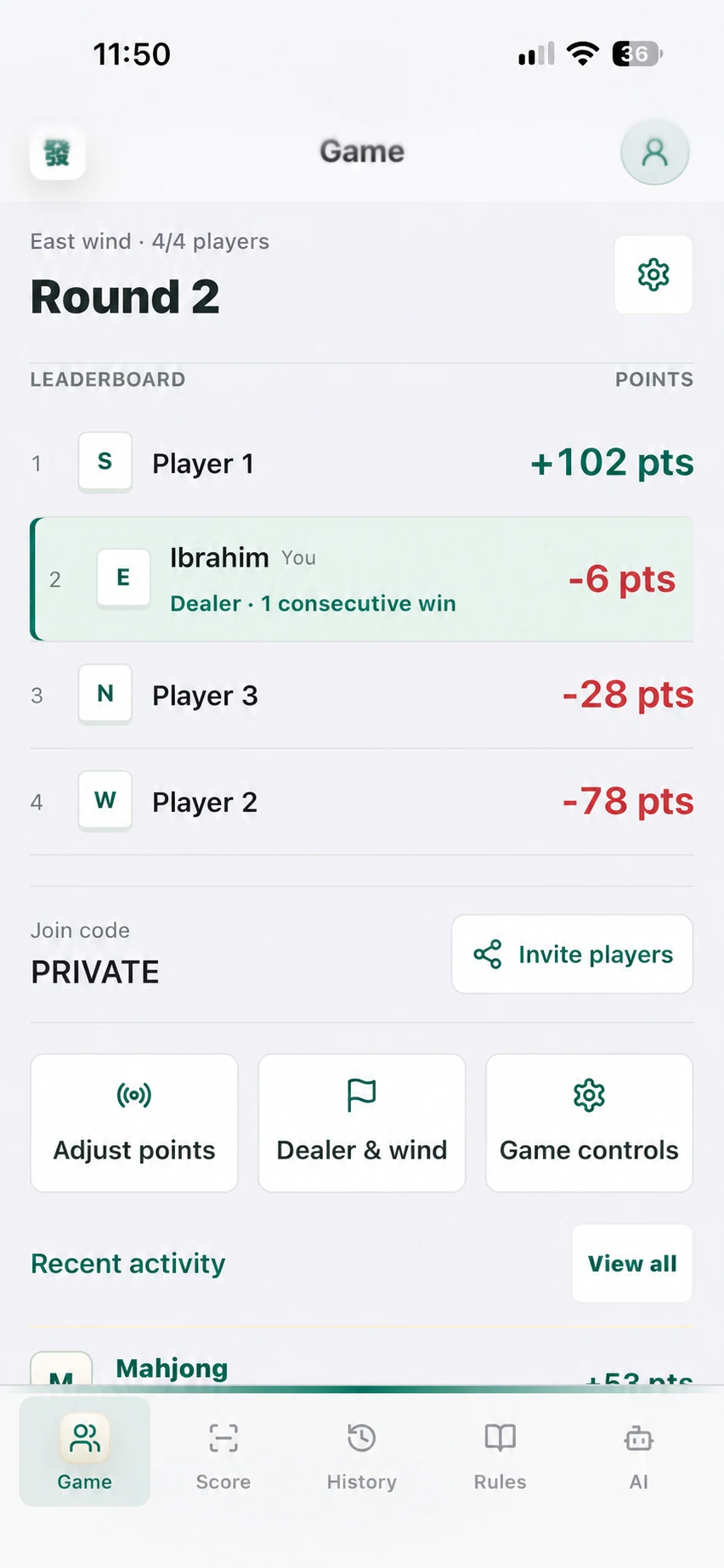Screen dimensions: 724x1568
Task: Open round settings gear next to Round 2
Action: pos(653,274)
